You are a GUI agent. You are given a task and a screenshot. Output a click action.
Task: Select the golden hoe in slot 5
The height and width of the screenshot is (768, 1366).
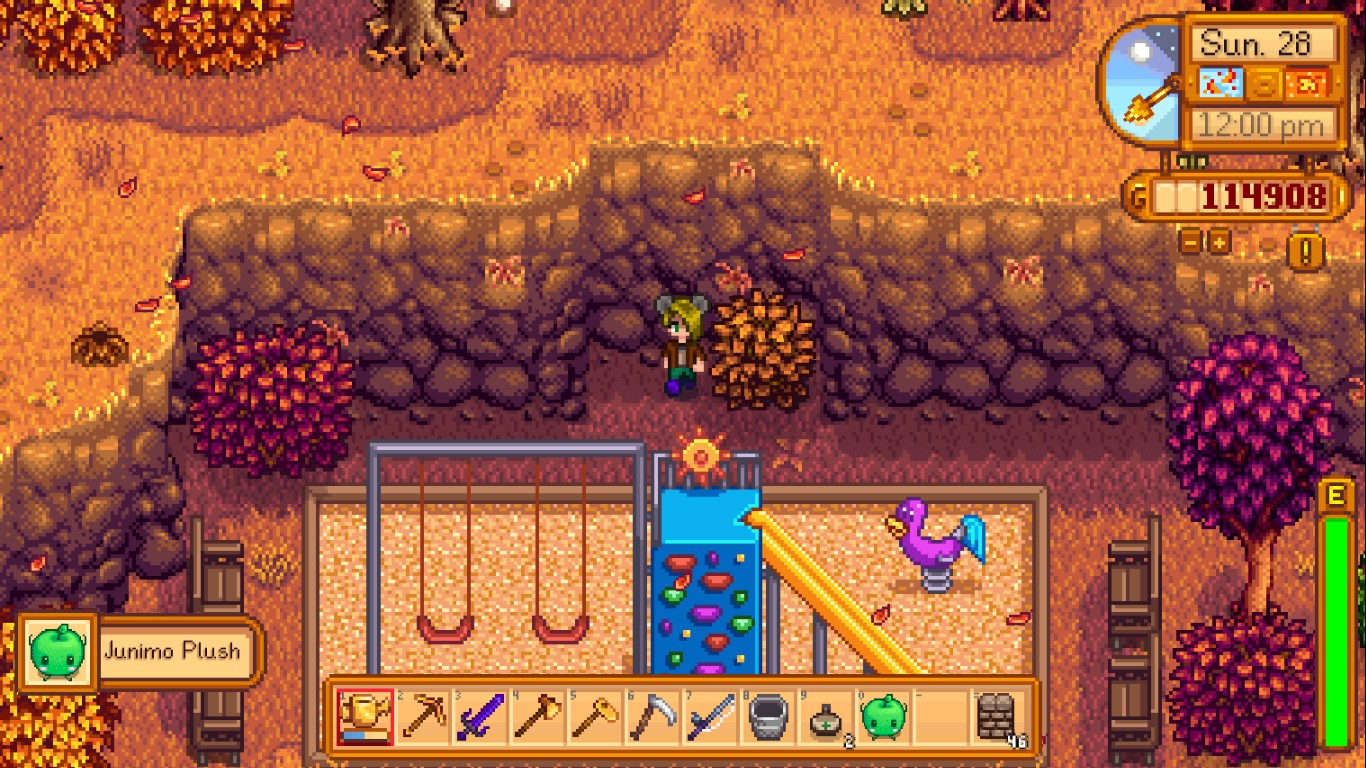[x=596, y=715]
